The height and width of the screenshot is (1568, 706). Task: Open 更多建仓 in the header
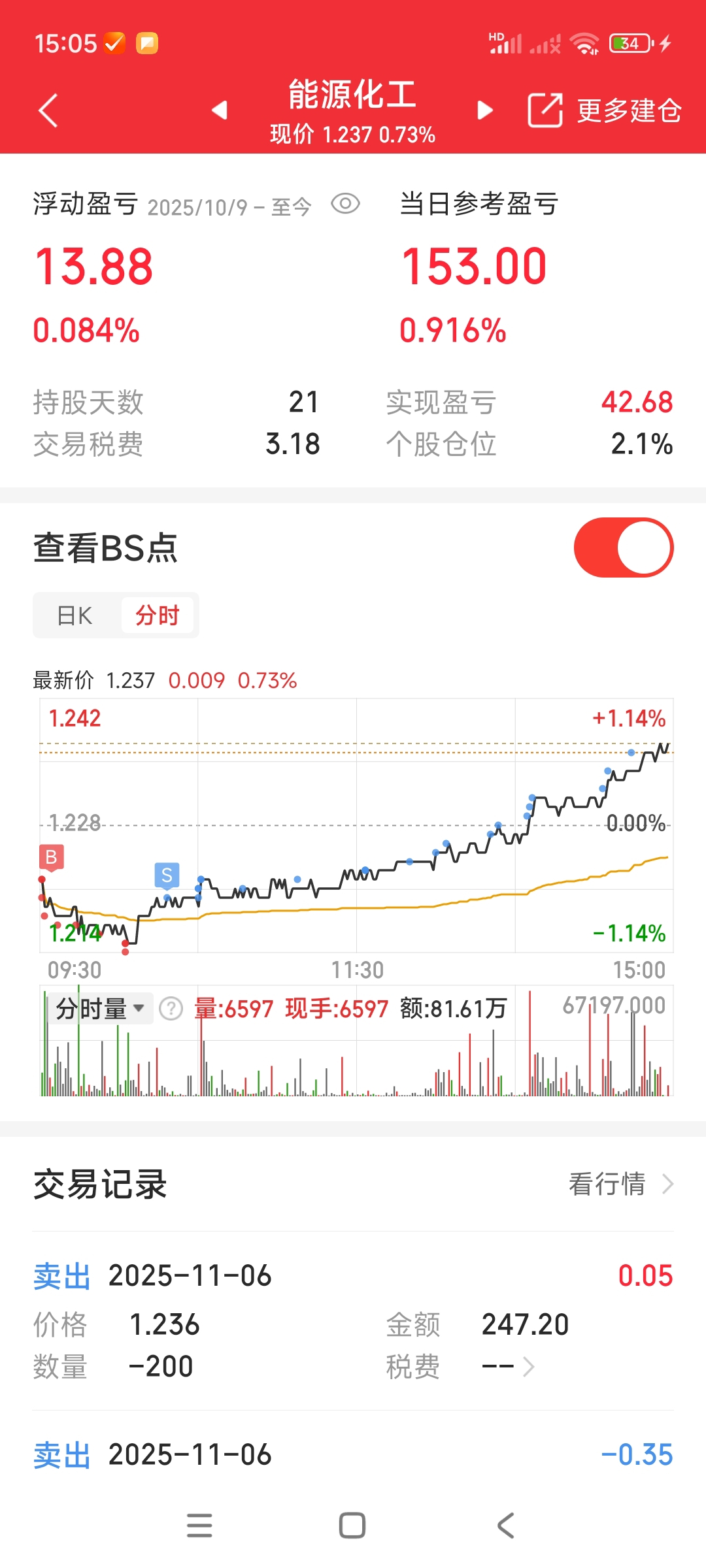point(629,110)
